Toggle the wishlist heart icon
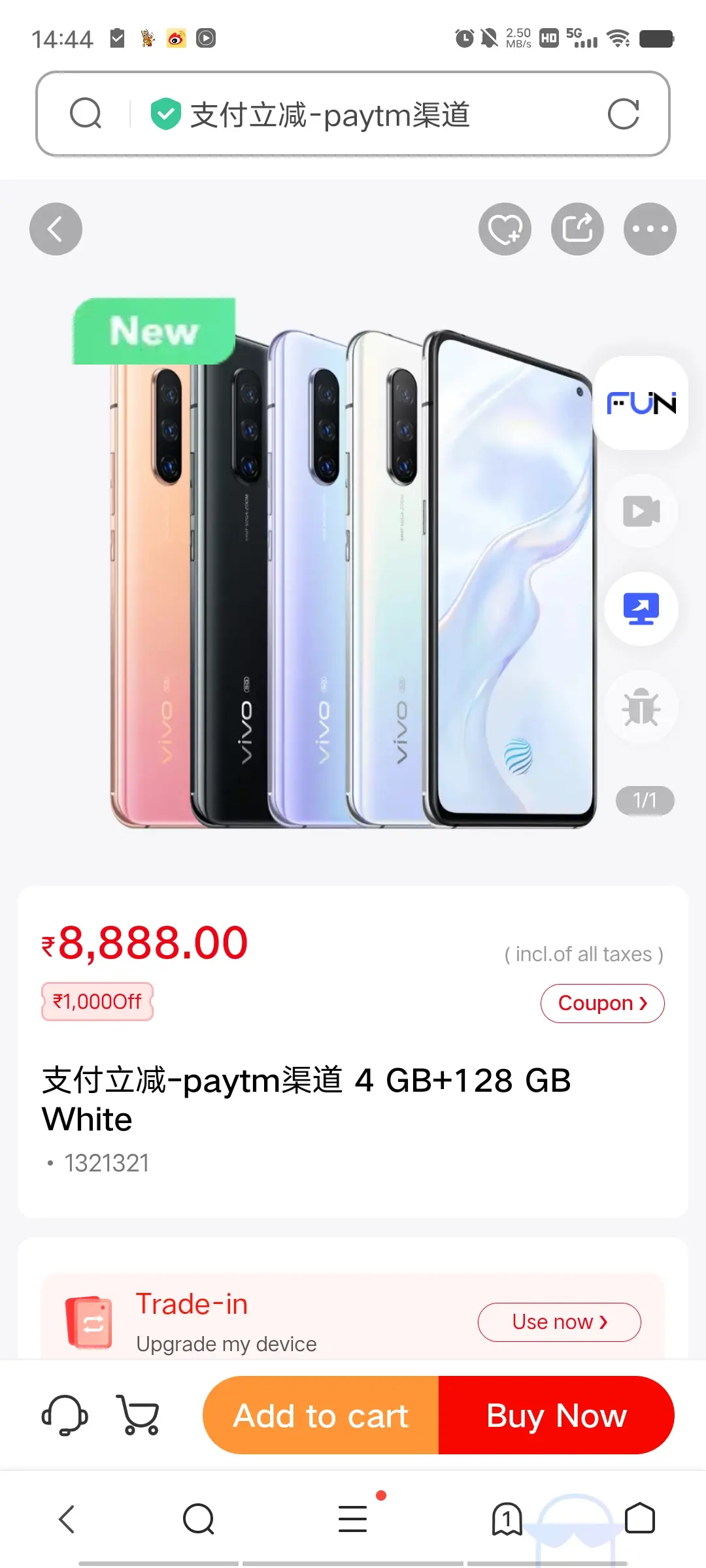Screen dimensions: 706x1568 [503, 229]
